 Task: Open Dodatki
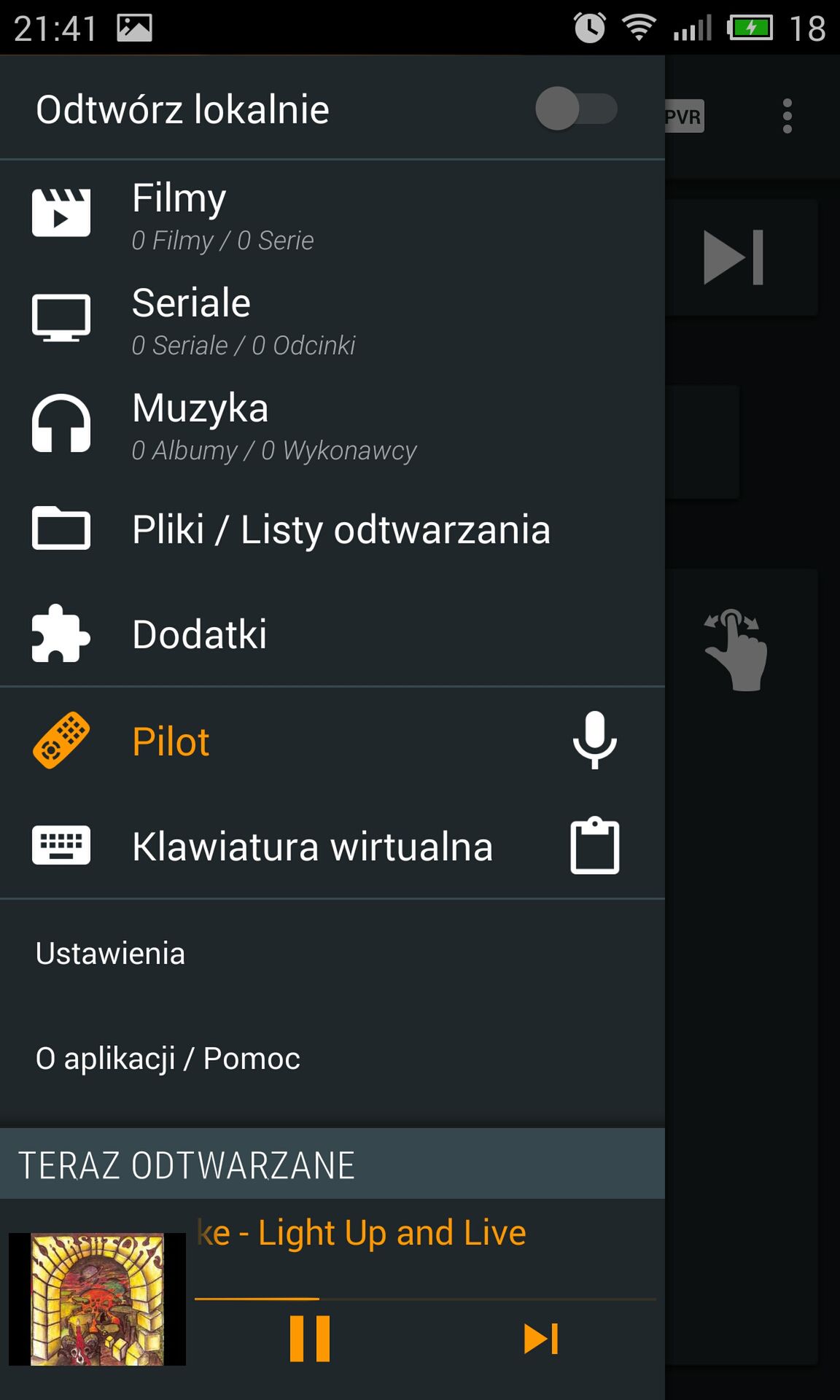pyautogui.click(x=332, y=634)
